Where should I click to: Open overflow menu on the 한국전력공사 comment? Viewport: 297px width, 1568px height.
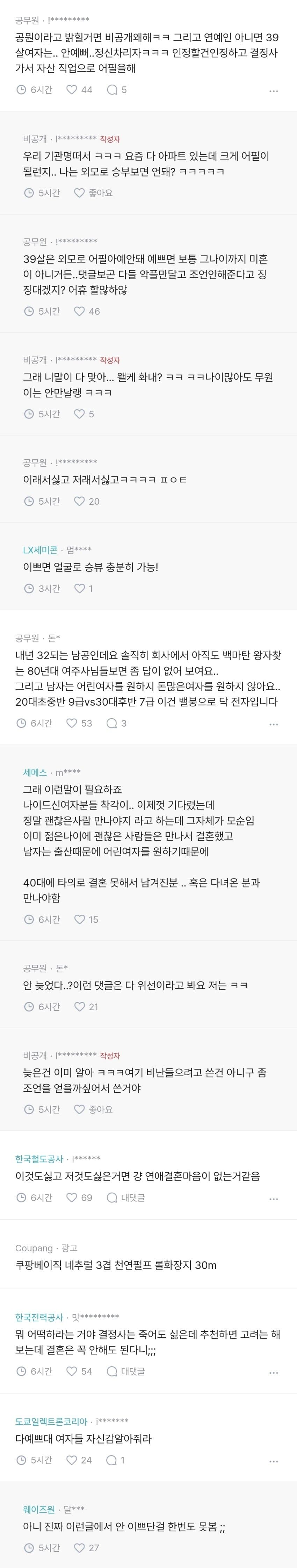point(273,1372)
